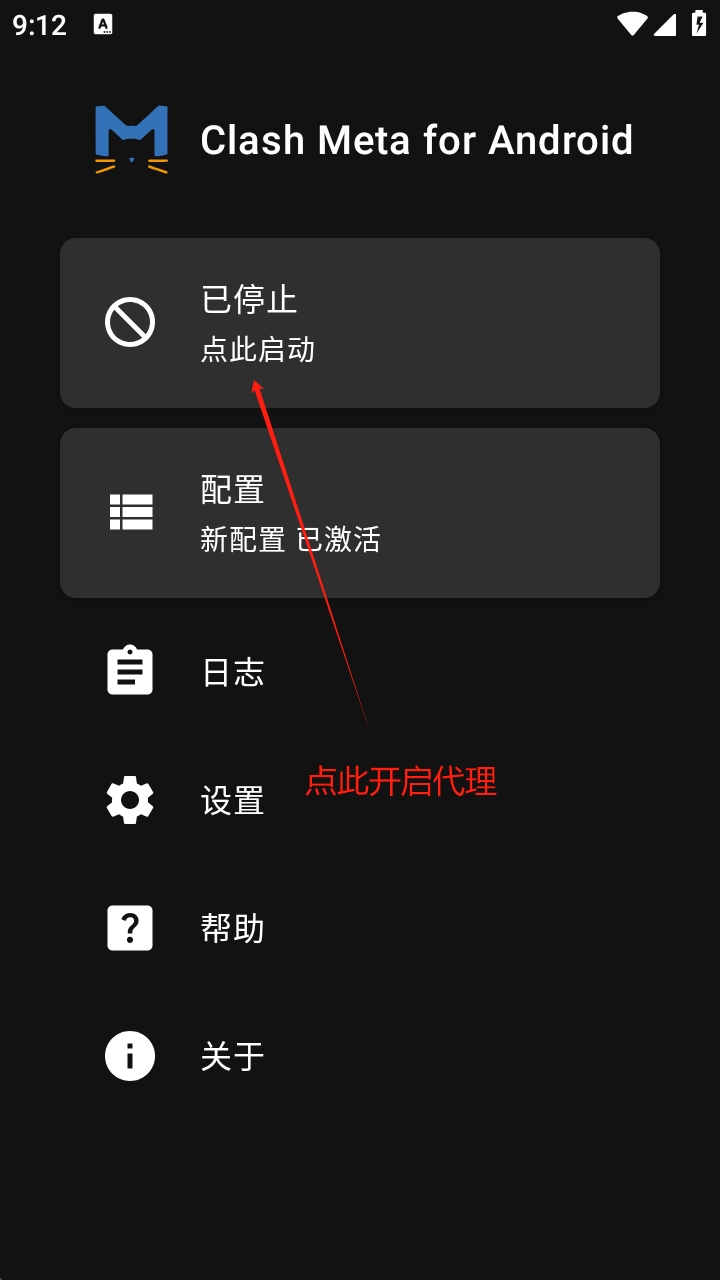This screenshot has height=1280, width=720.
Task: Select the 配置 profiles list icon
Action: (x=130, y=512)
